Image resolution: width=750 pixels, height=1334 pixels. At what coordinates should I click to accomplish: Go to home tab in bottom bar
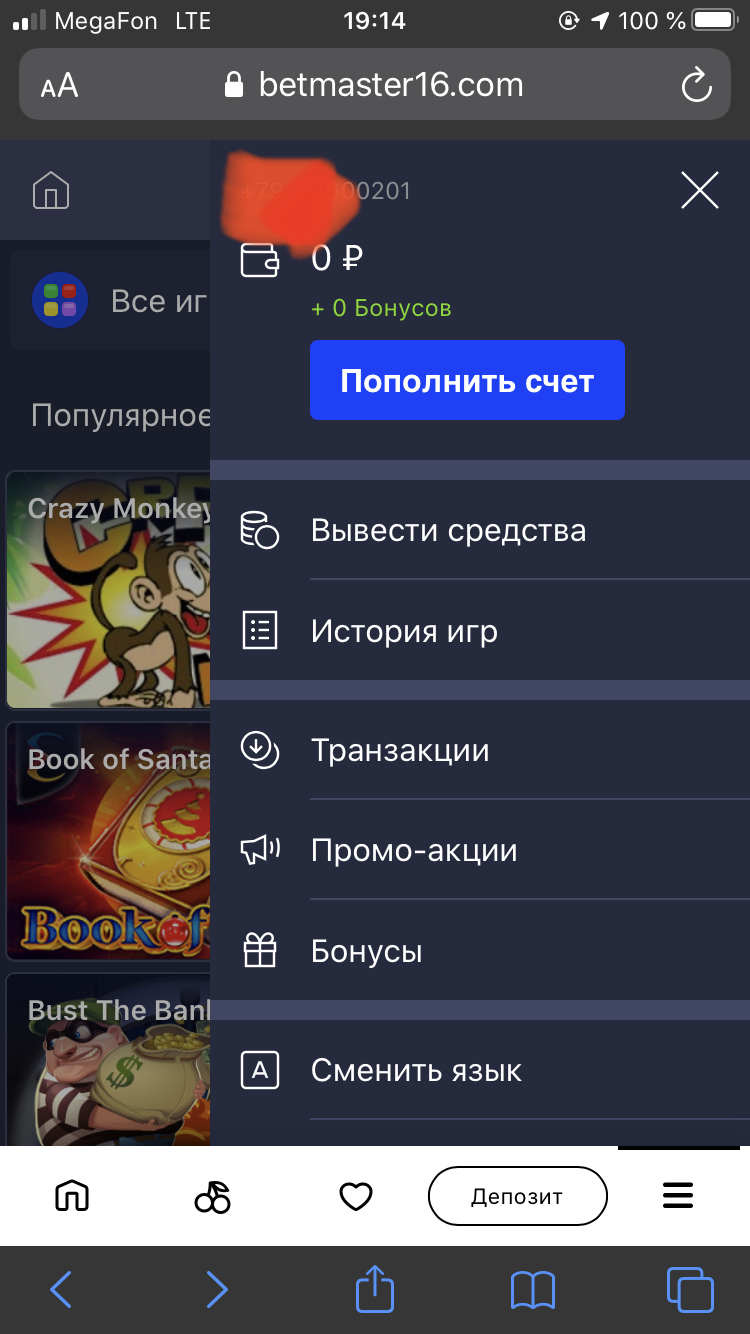(72, 1196)
